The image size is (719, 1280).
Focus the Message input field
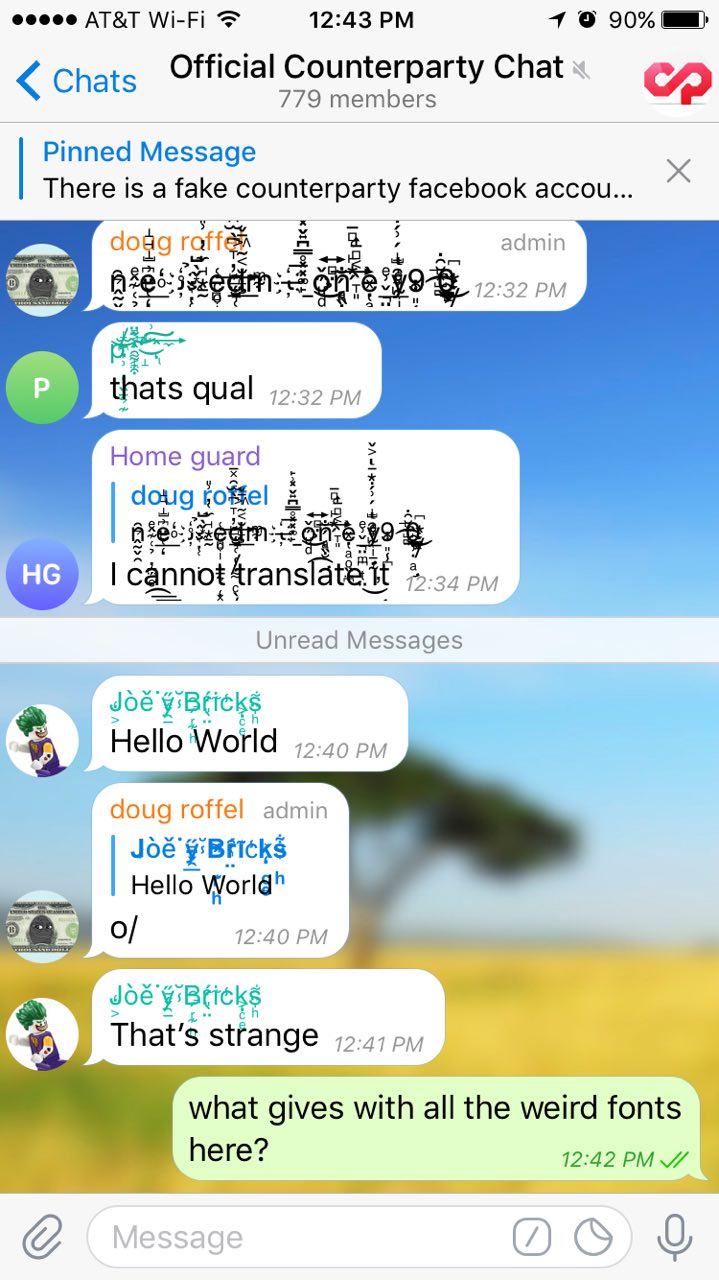[300, 1237]
